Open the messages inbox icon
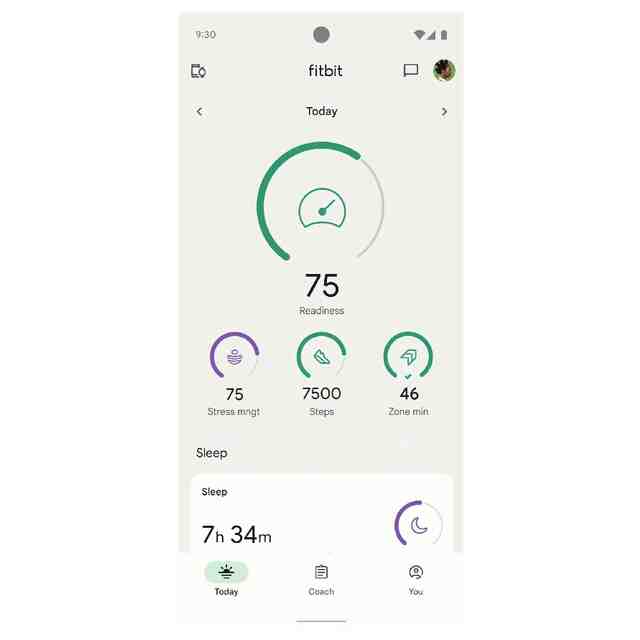The width and height of the screenshot is (640, 640). tap(410, 71)
